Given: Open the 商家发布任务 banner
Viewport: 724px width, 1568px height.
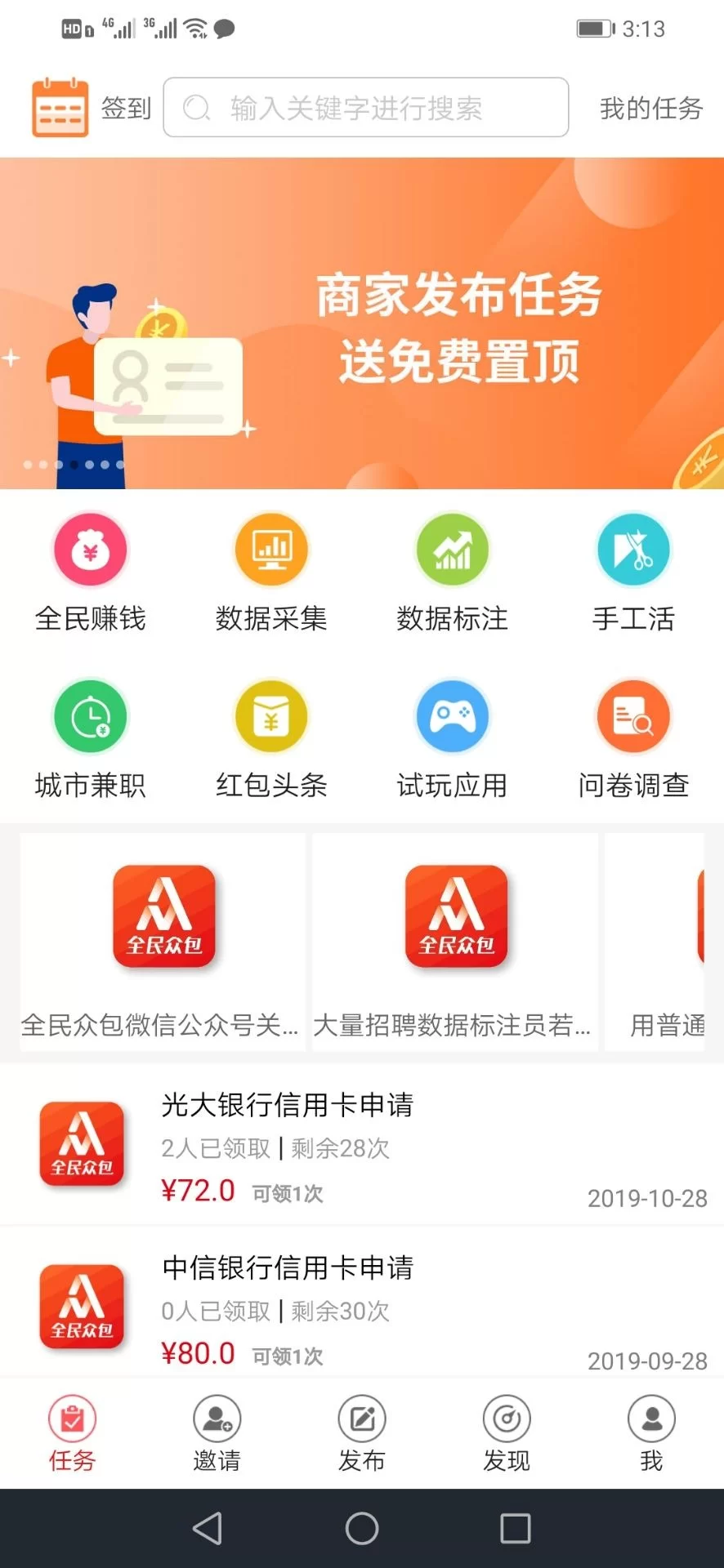Looking at the screenshot, I should point(362,323).
